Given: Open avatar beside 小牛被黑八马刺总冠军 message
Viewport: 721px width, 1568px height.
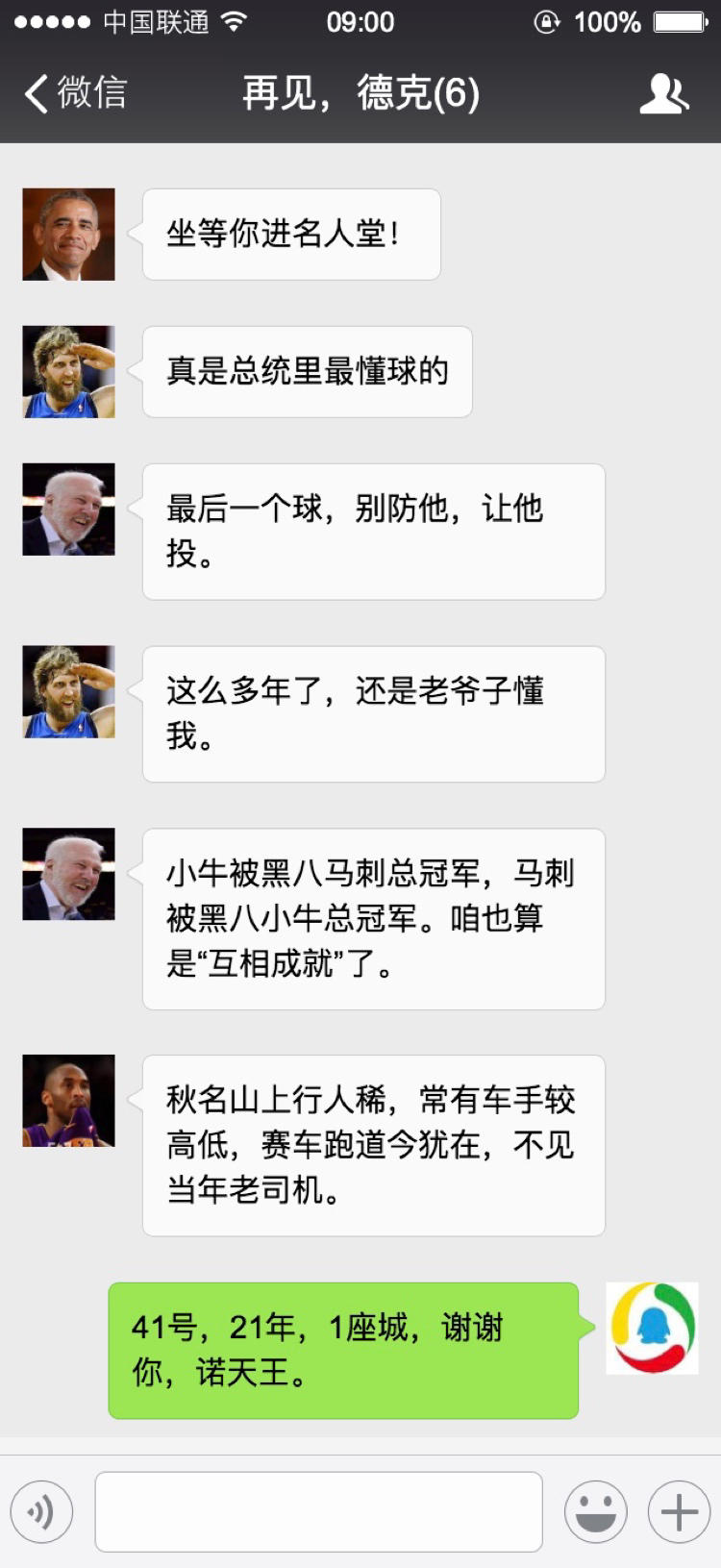Looking at the screenshot, I should point(68,874).
